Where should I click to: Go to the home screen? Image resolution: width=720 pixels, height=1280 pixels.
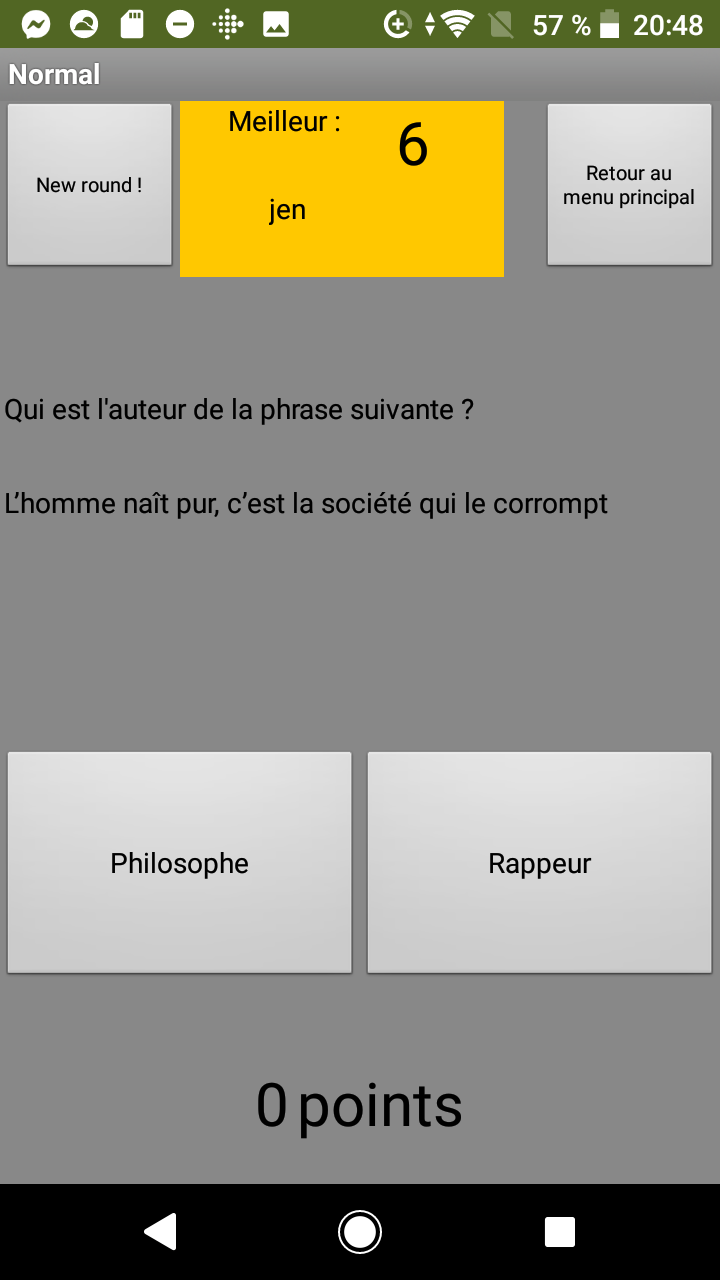360,1231
